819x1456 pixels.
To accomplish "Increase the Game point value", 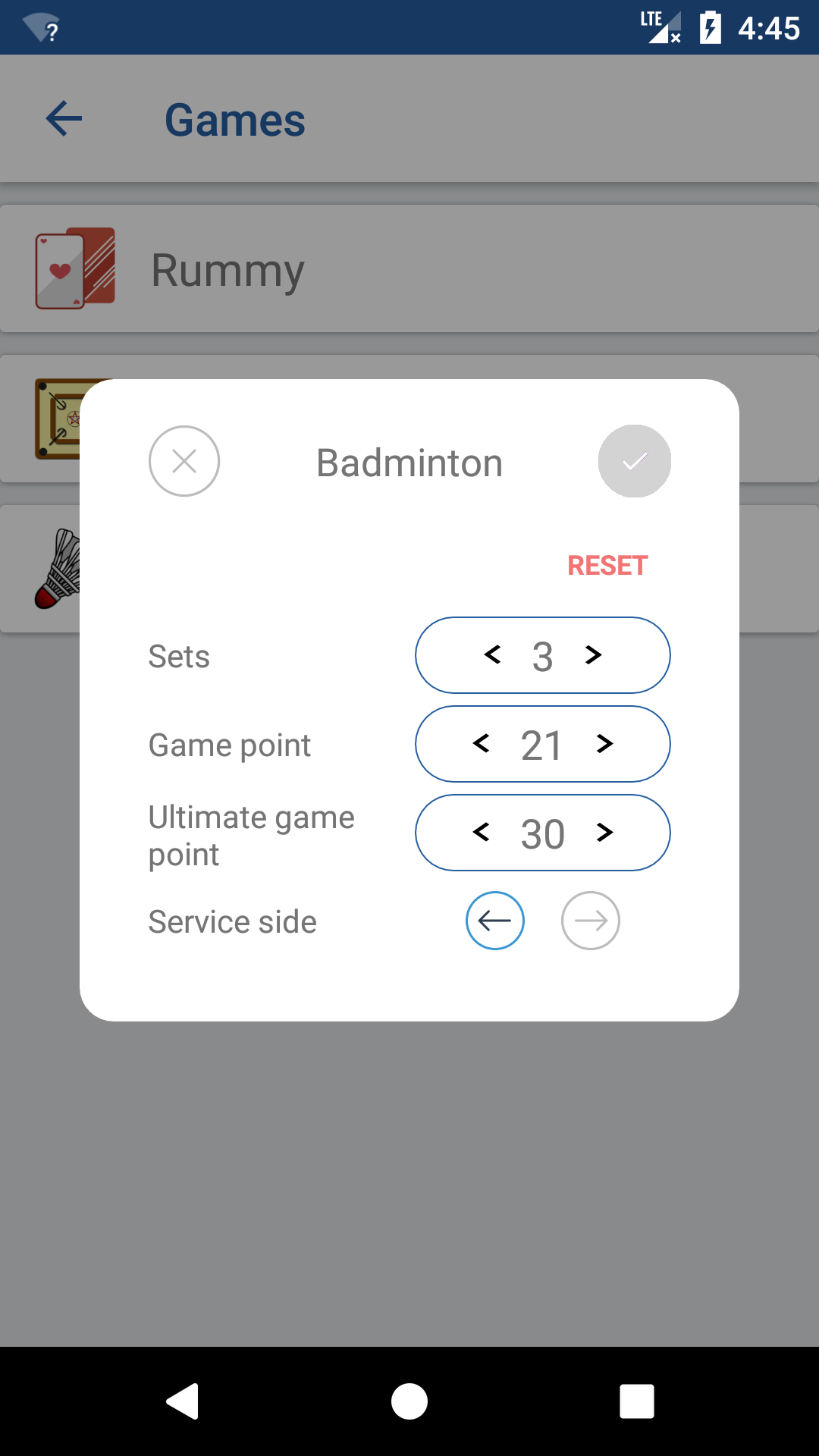I will (604, 743).
